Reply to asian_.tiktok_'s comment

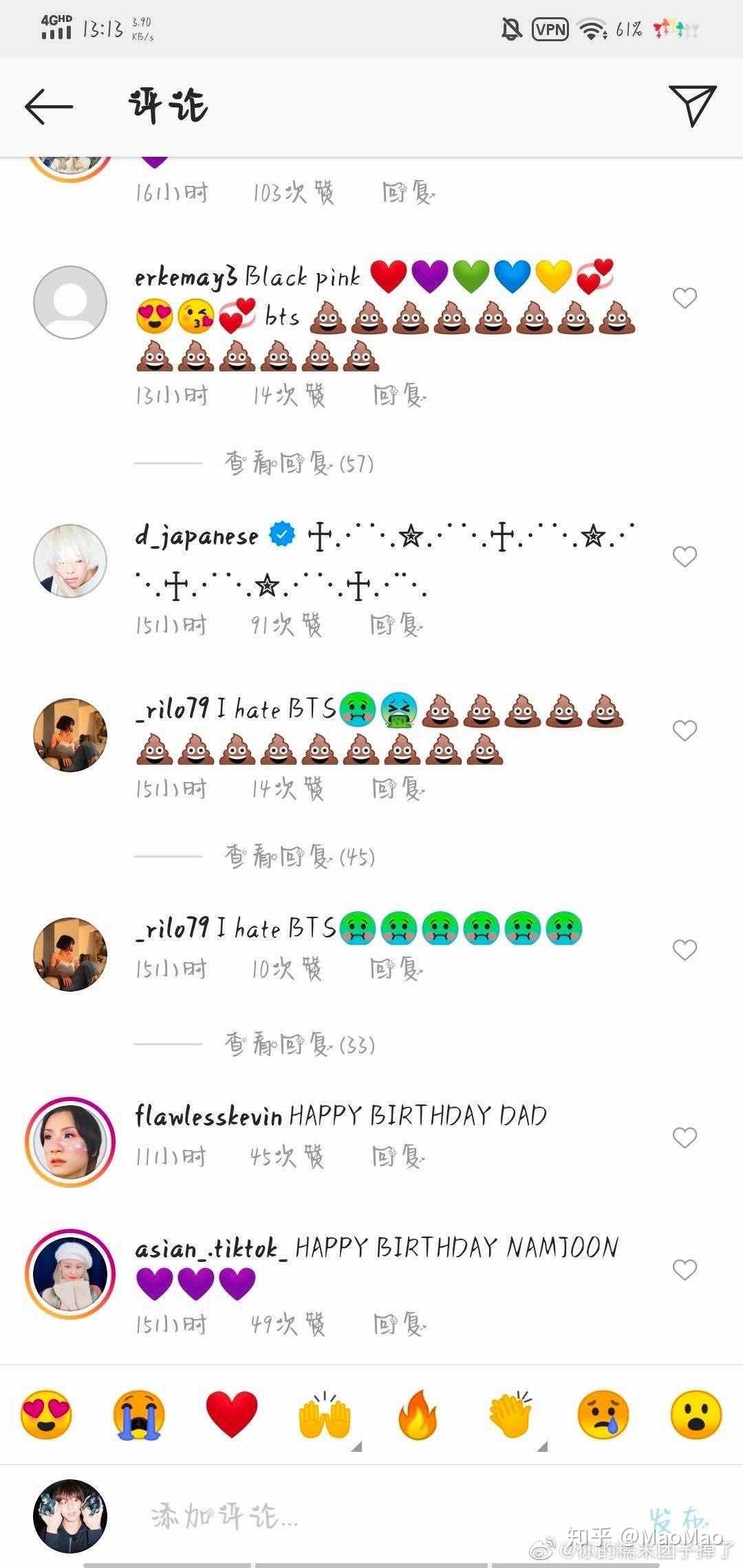[400, 1324]
